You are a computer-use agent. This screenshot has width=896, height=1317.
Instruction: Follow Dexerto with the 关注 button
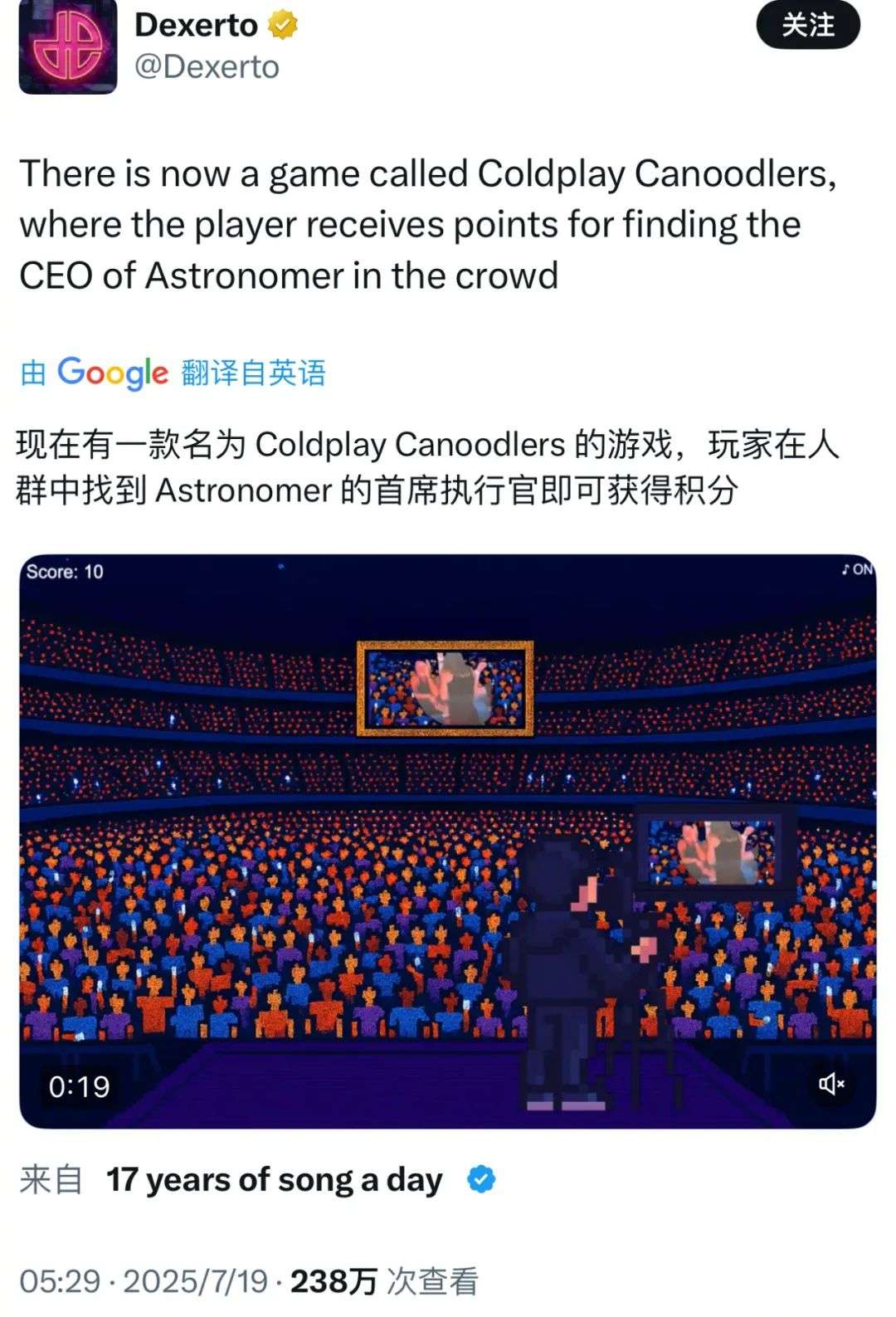[x=807, y=25]
